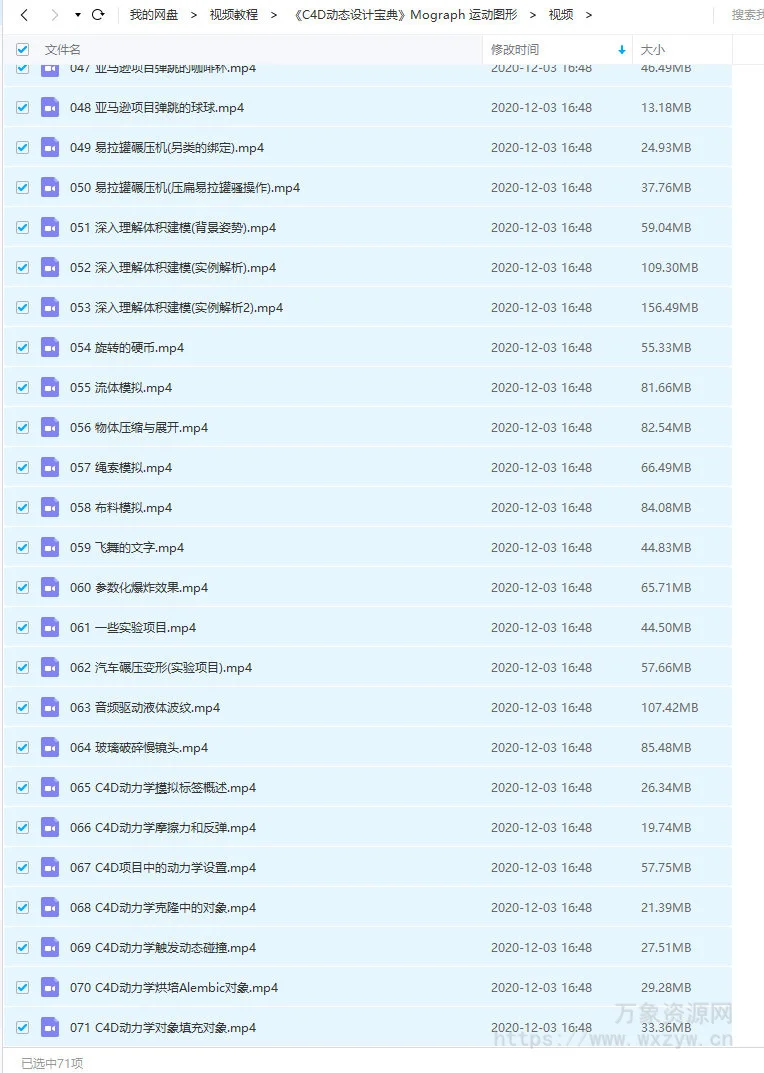764x1073 pixels.
Task: Sort files by 修改时间 column
Action: pyautogui.click(x=515, y=49)
